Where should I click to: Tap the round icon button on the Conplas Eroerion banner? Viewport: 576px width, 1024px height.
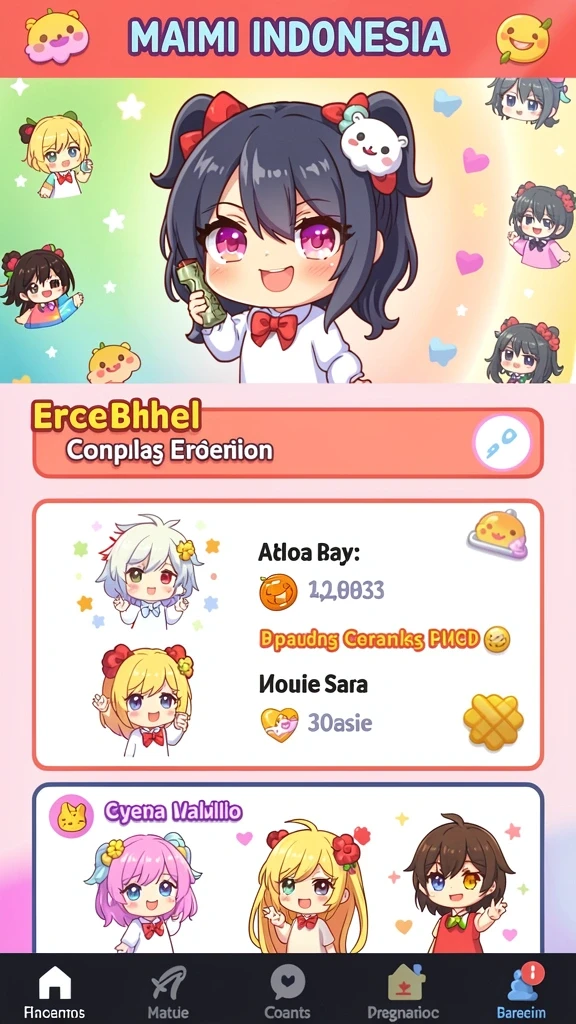(503, 444)
